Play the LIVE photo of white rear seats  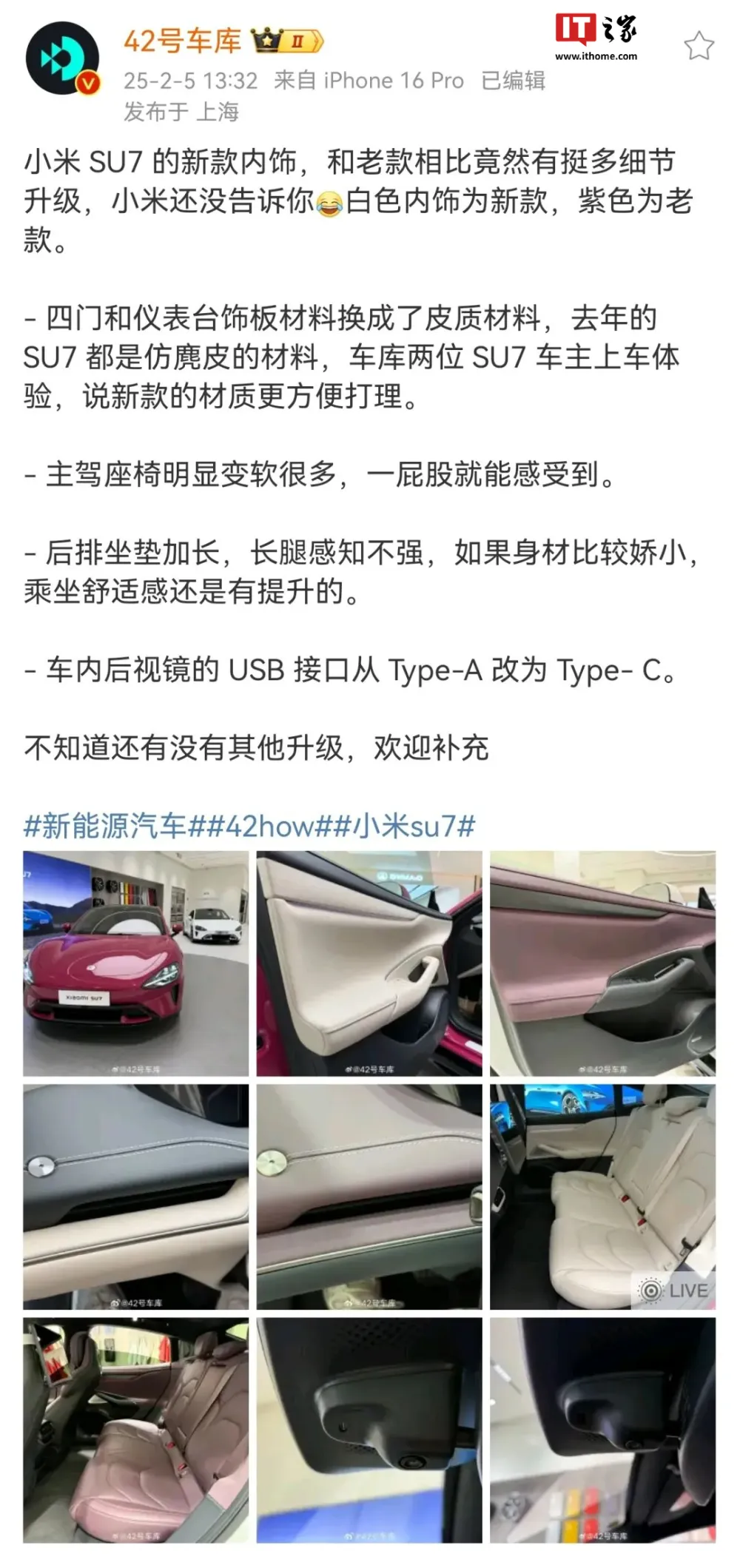click(602, 1197)
